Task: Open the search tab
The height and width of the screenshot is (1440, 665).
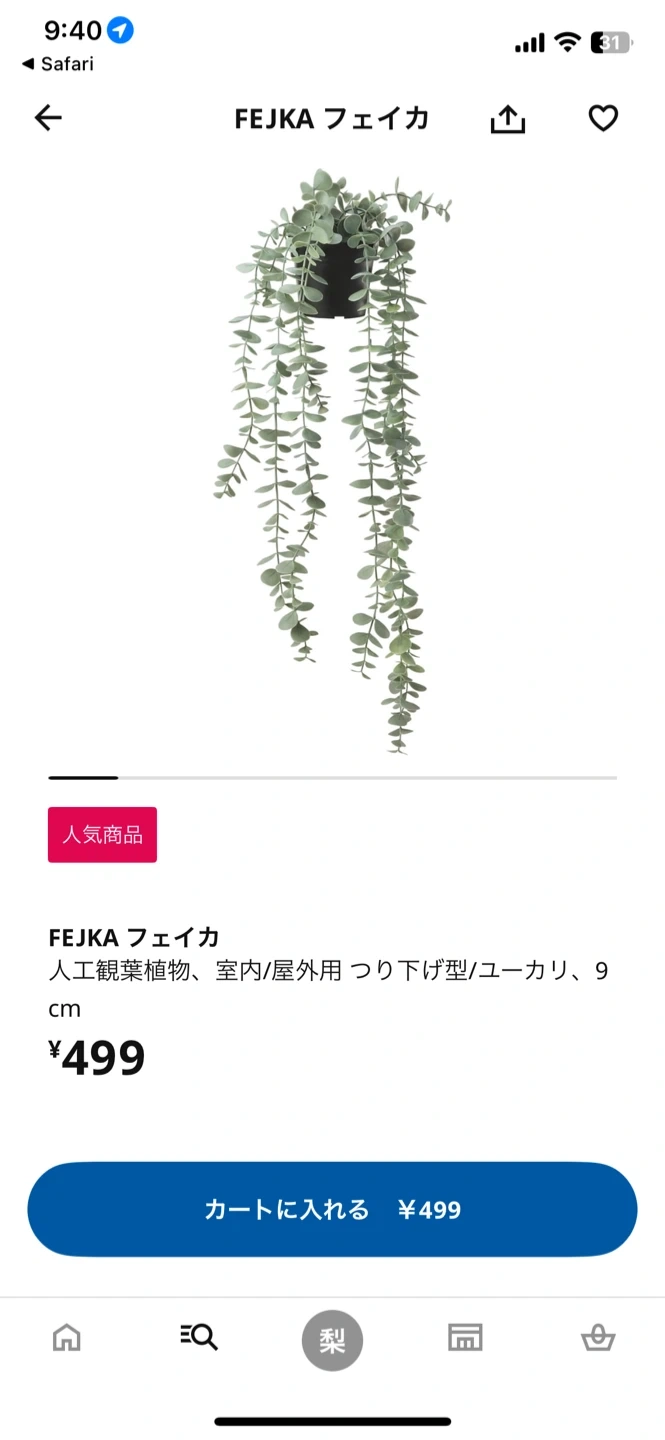Action: pos(199,1337)
